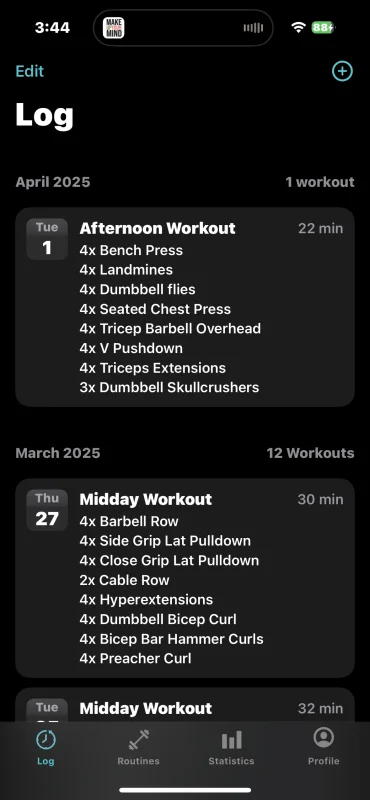Switch to the Routines tab
Image resolution: width=370 pixels, height=800 pixels.
point(138,747)
